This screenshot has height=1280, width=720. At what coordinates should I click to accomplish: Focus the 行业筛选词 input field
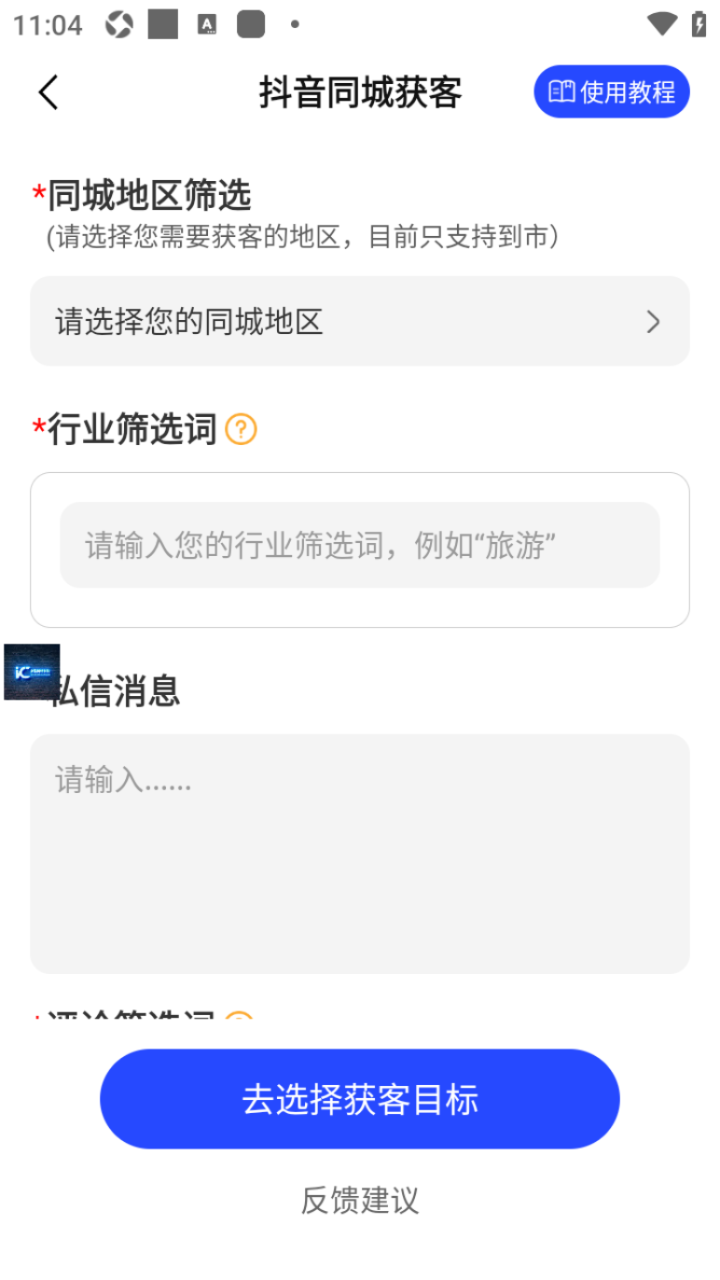(x=360, y=546)
